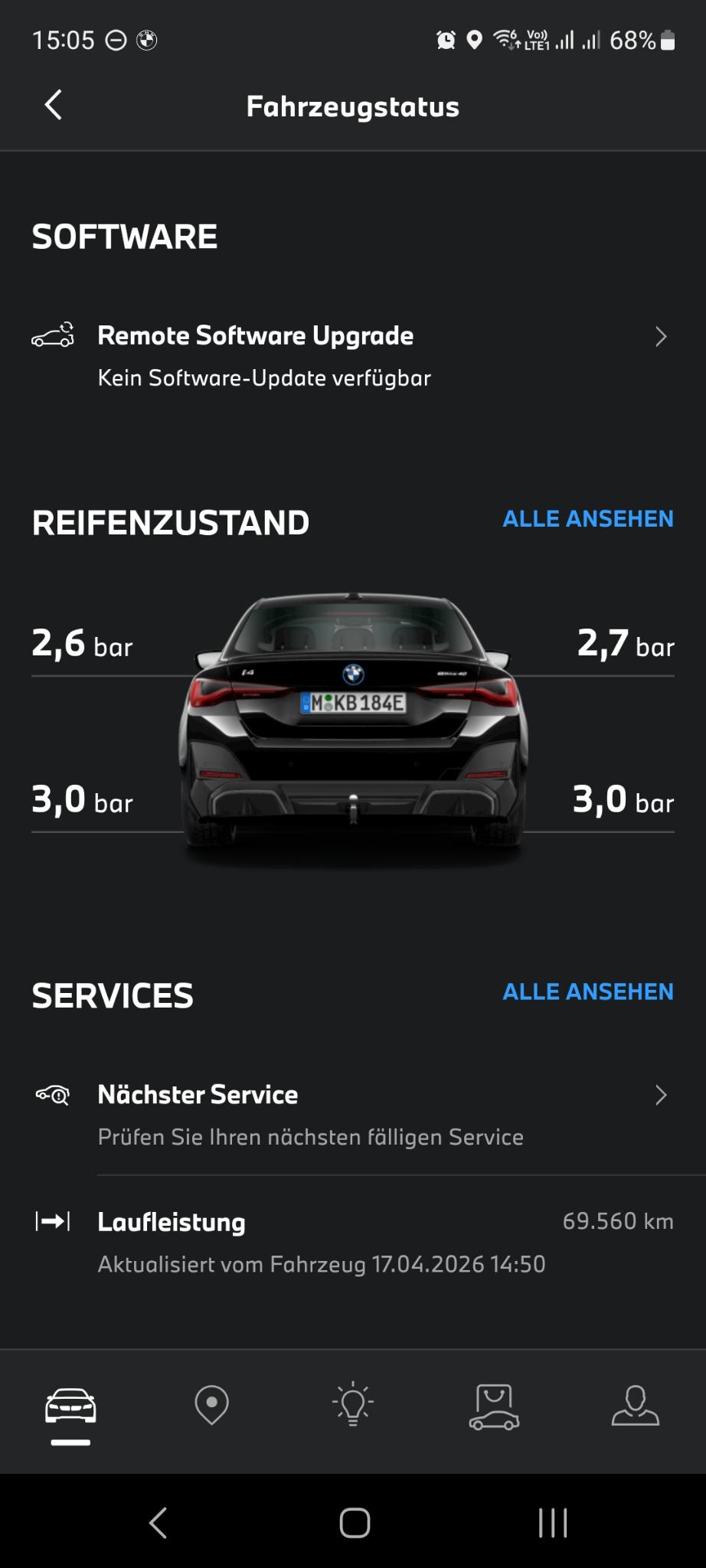Switch to the profile tab
Viewport: 706px width, 1568px height.
click(x=635, y=1406)
